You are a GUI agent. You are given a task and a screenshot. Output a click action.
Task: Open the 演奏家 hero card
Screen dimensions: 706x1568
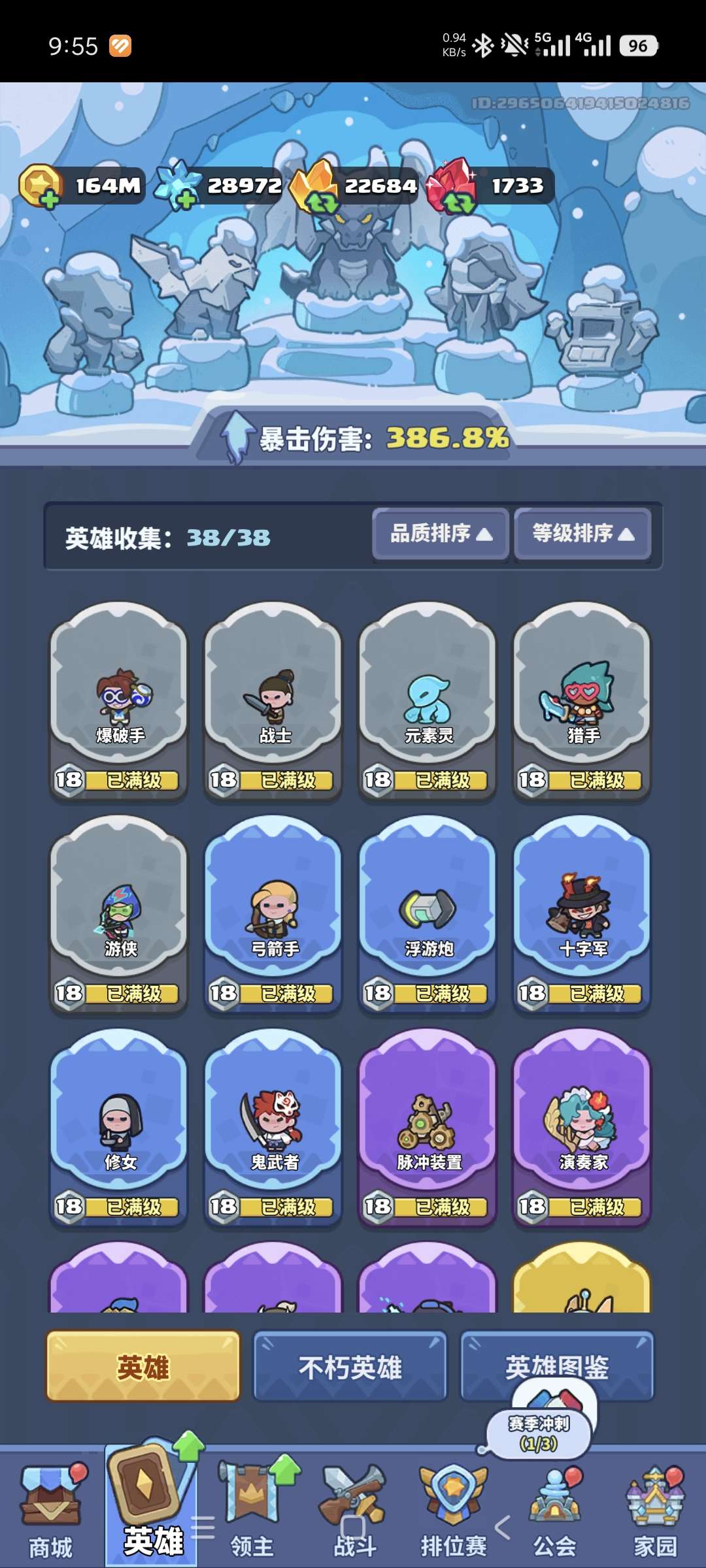[582, 1128]
